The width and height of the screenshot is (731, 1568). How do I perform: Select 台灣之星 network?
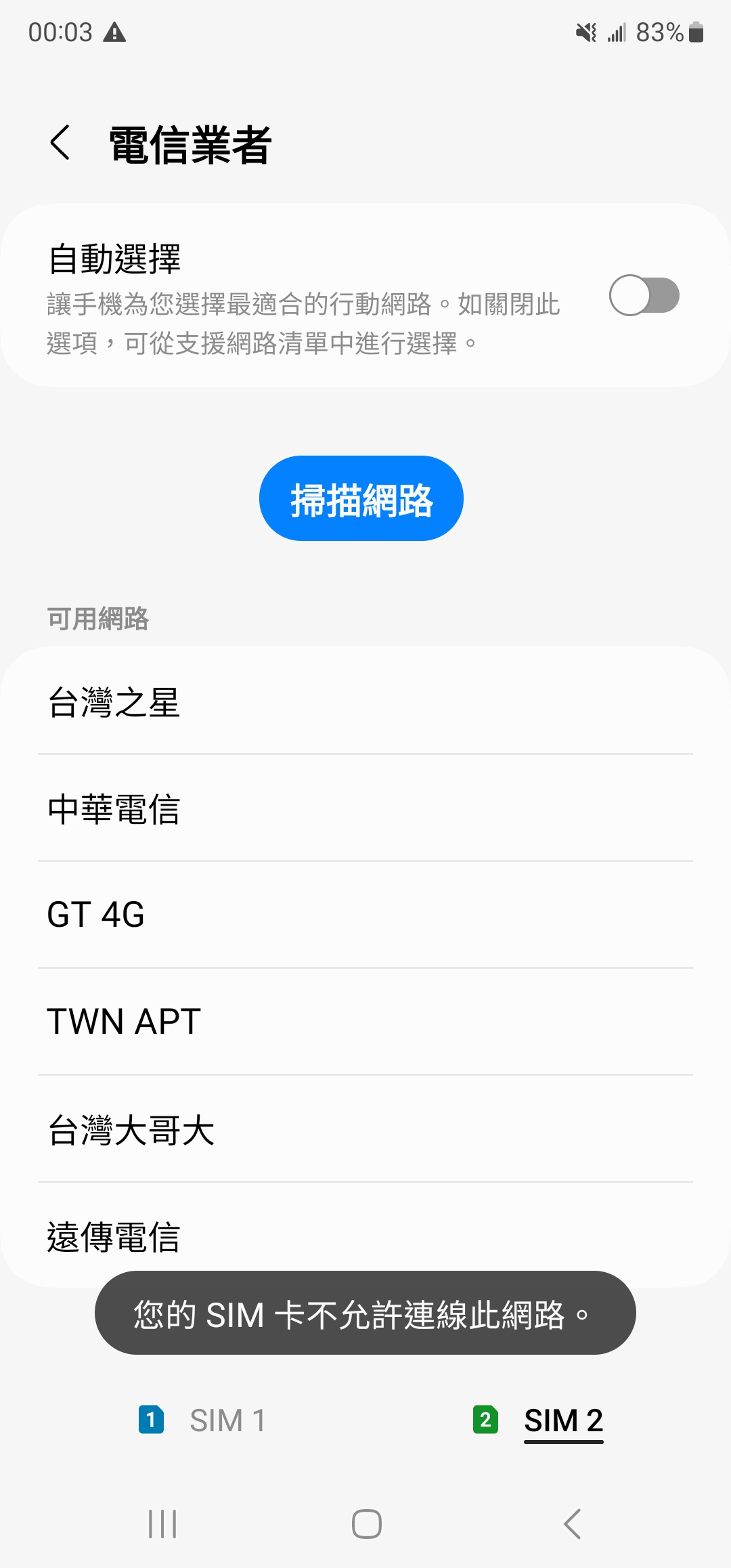(365, 701)
